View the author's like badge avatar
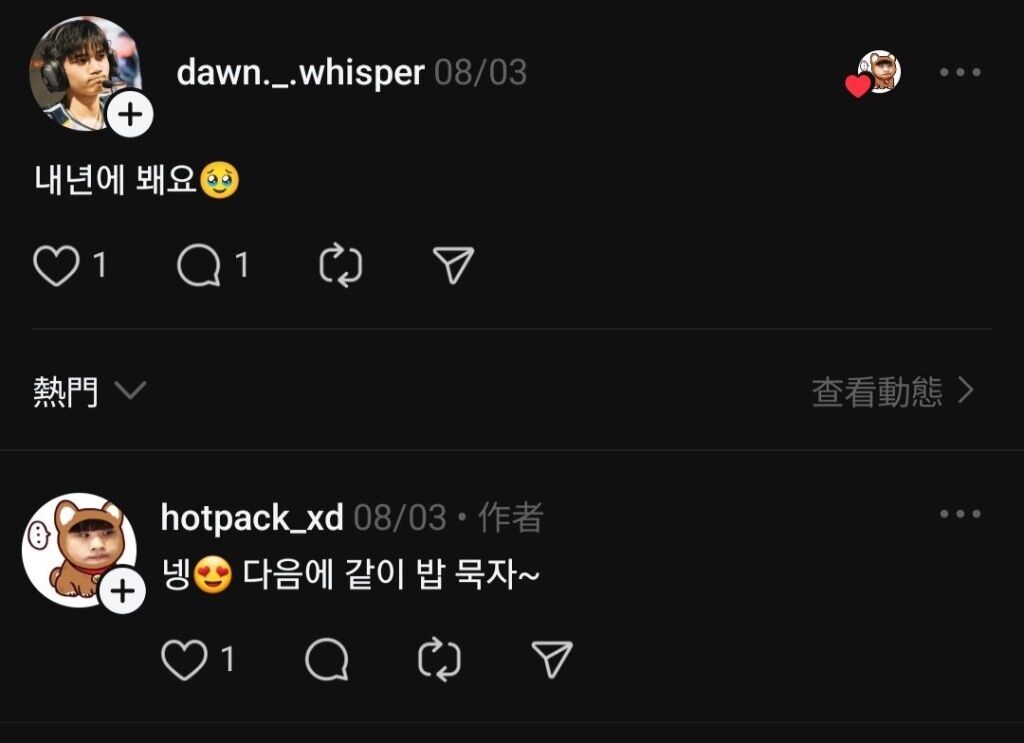1024x743 pixels. click(x=878, y=73)
